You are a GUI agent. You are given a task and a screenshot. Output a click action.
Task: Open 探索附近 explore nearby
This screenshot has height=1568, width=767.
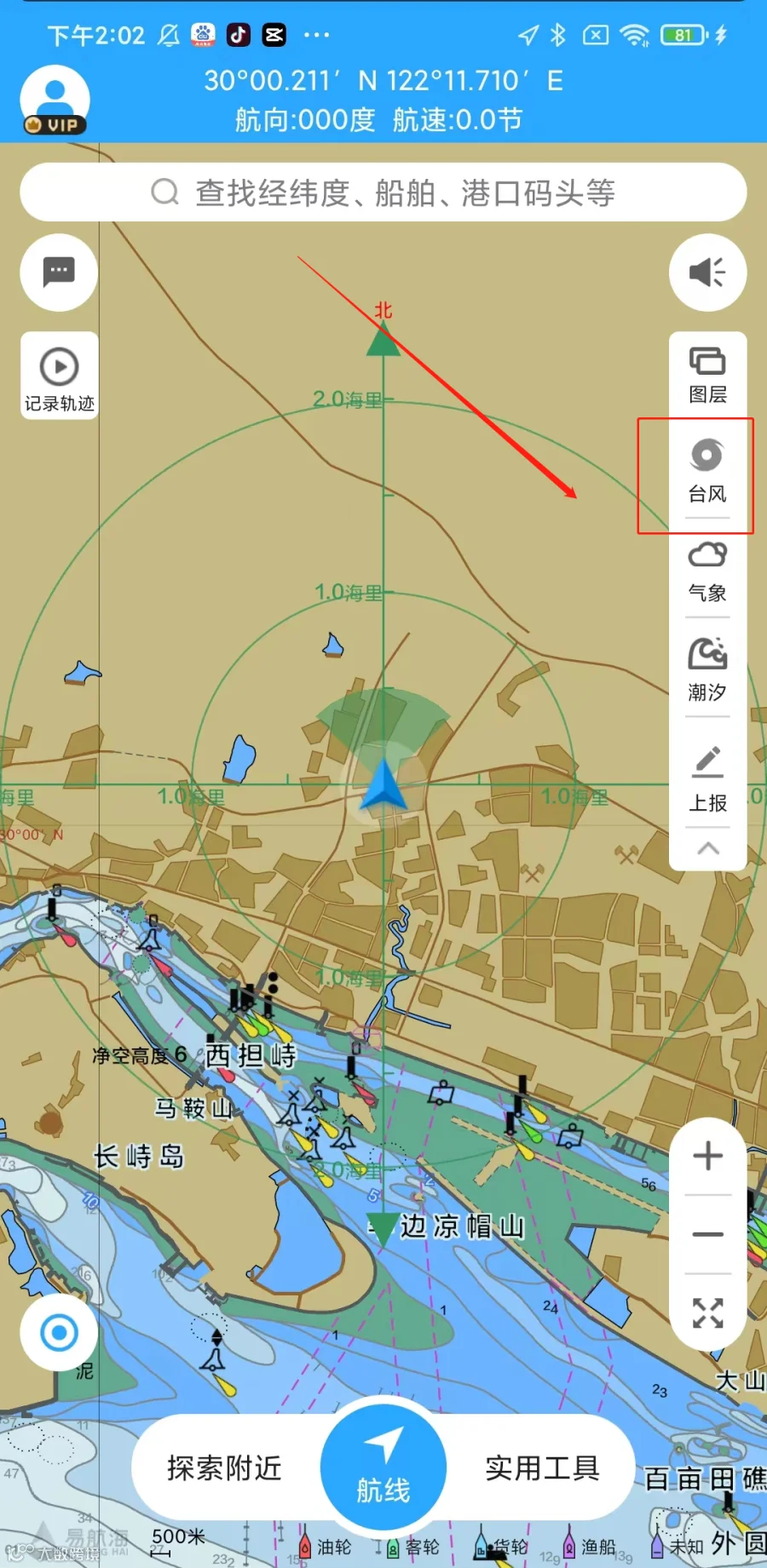[x=225, y=1467]
